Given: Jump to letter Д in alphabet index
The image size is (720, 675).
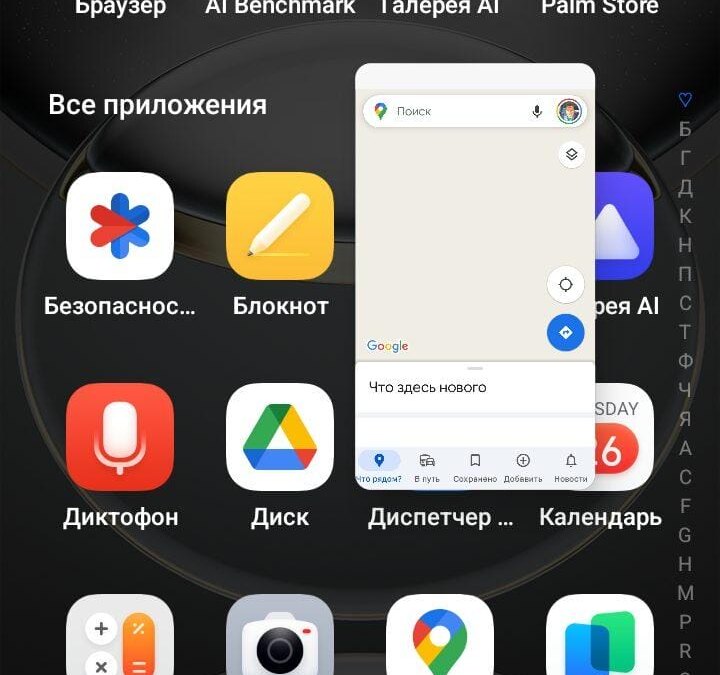Looking at the screenshot, I should click(x=685, y=187).
